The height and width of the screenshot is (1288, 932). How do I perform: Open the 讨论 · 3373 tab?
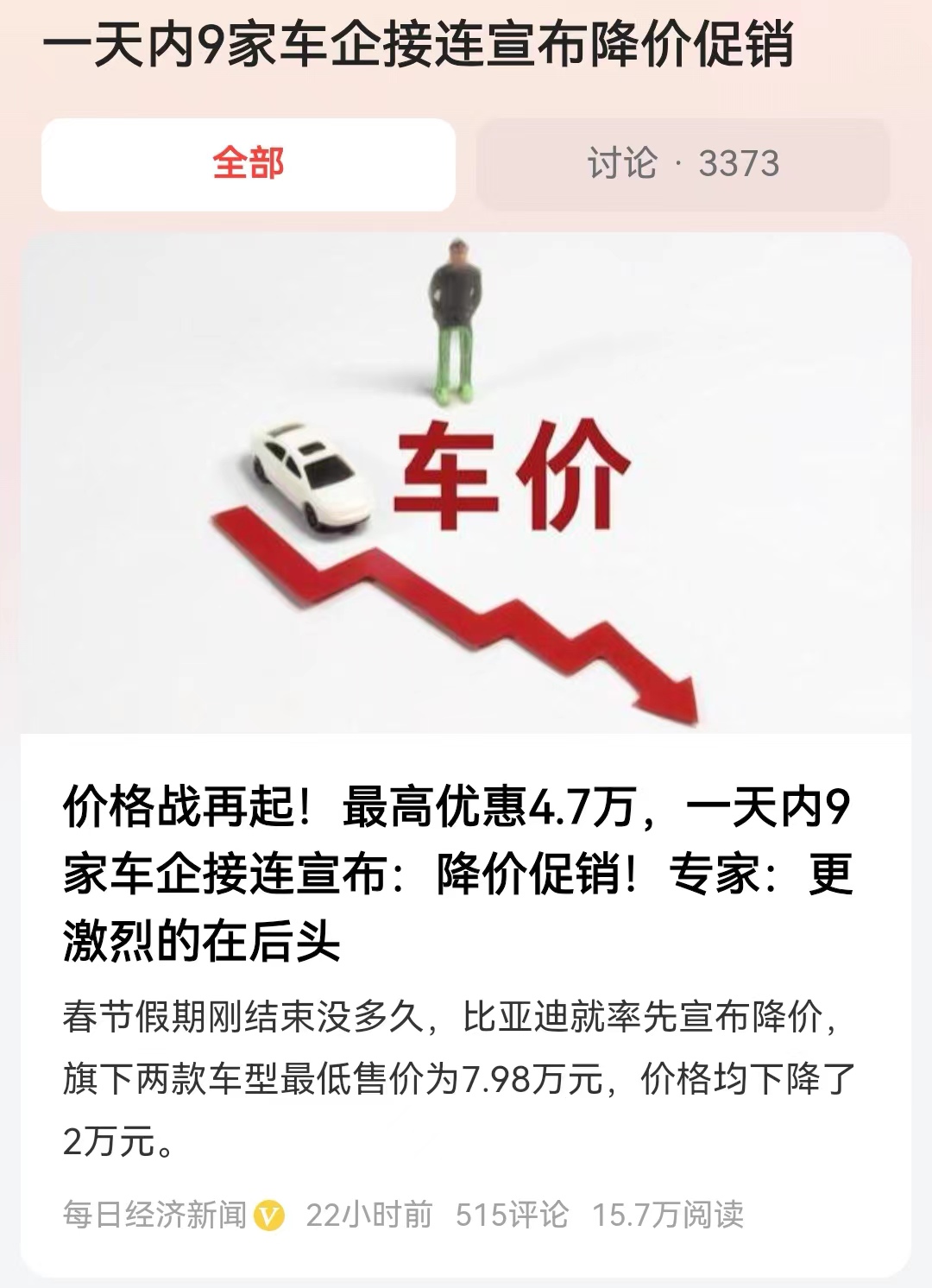click(x=682, y=163)
